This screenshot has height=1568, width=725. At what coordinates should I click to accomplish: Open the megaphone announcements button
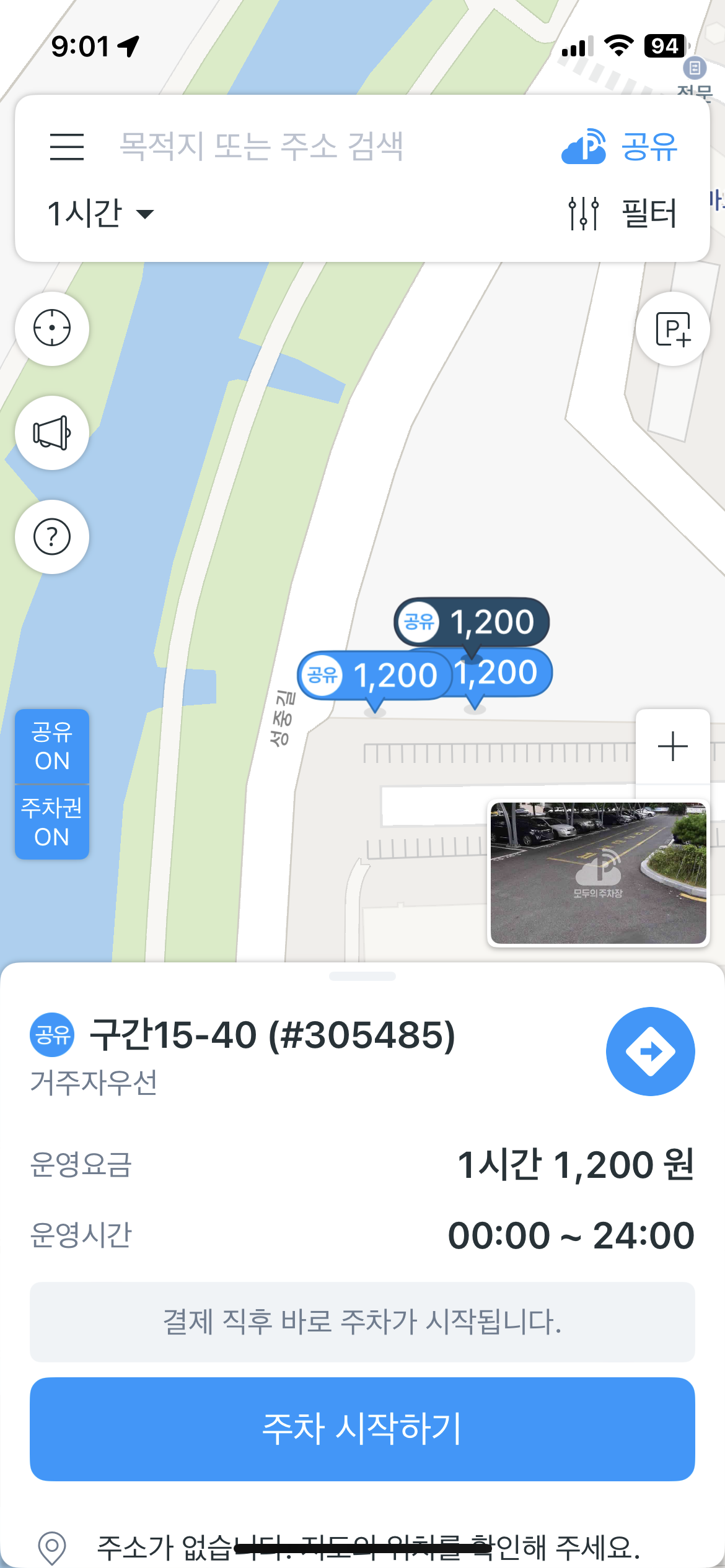click(x=52, y=432)
